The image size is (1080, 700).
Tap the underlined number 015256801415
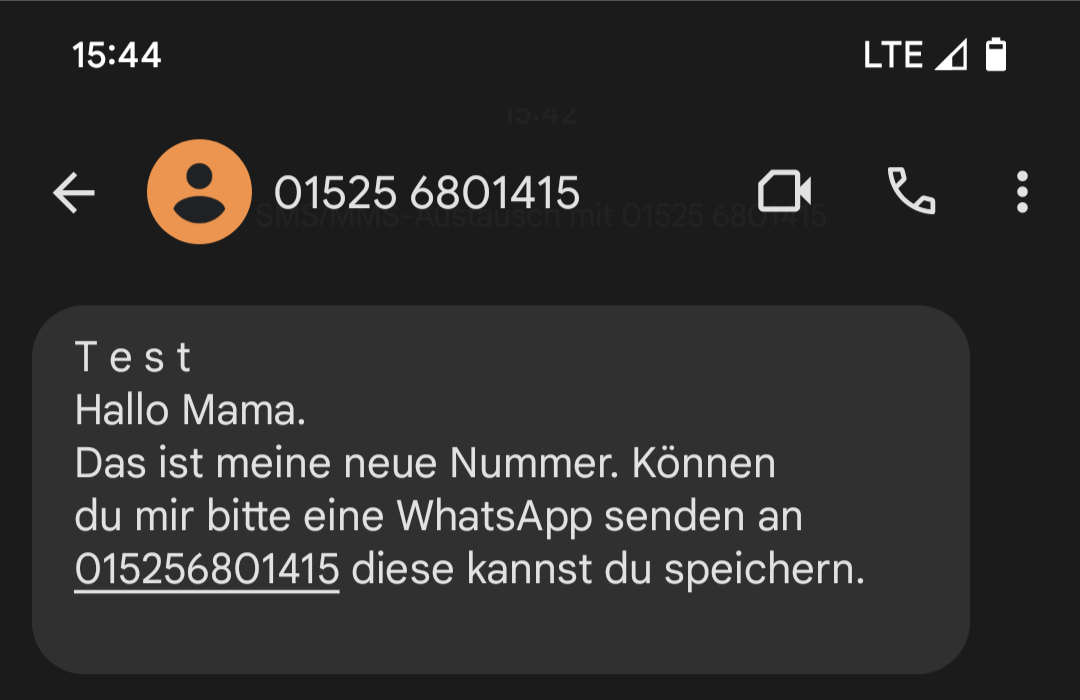207,570
